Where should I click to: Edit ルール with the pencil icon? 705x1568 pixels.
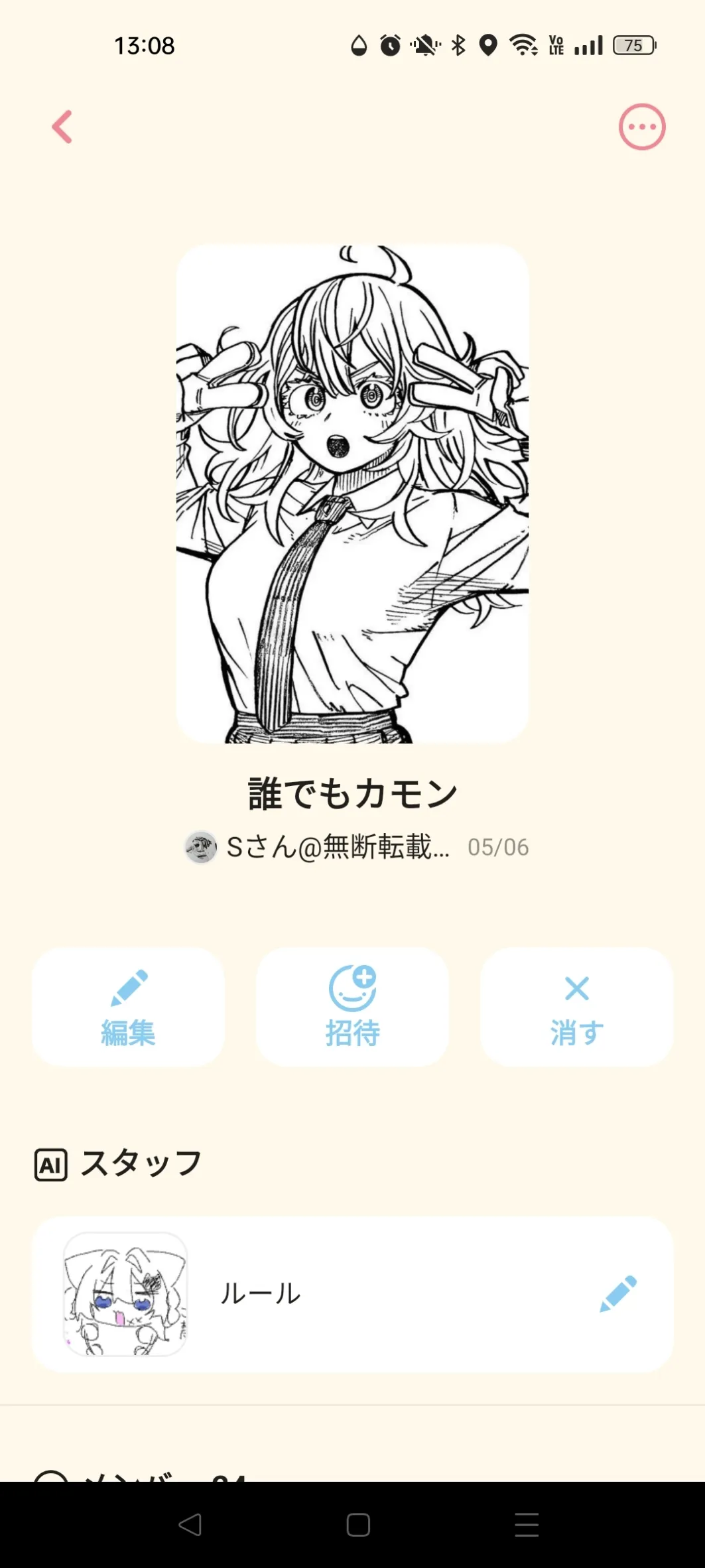[617, 1293]
